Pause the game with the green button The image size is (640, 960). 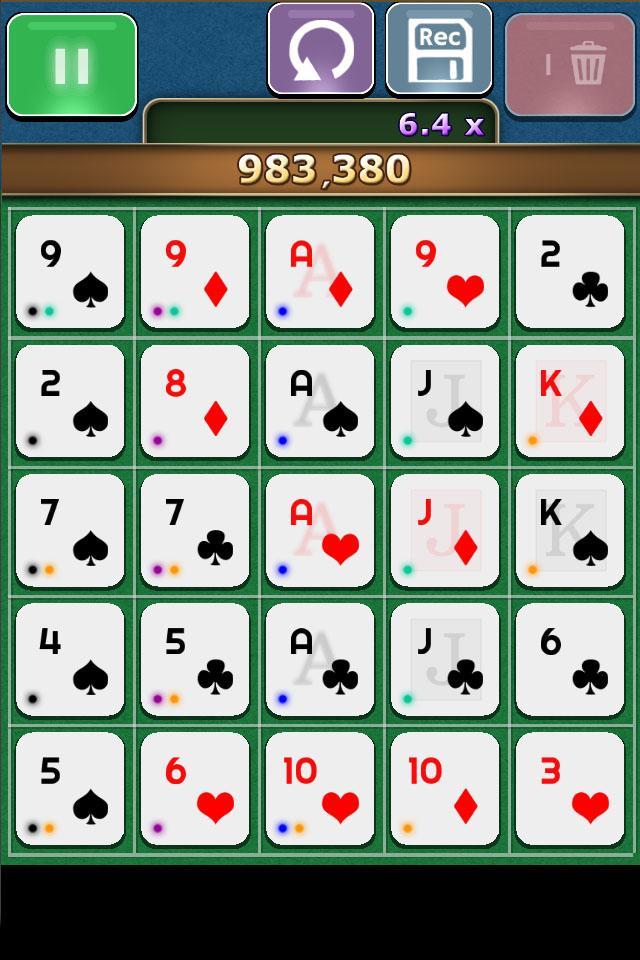72,65
